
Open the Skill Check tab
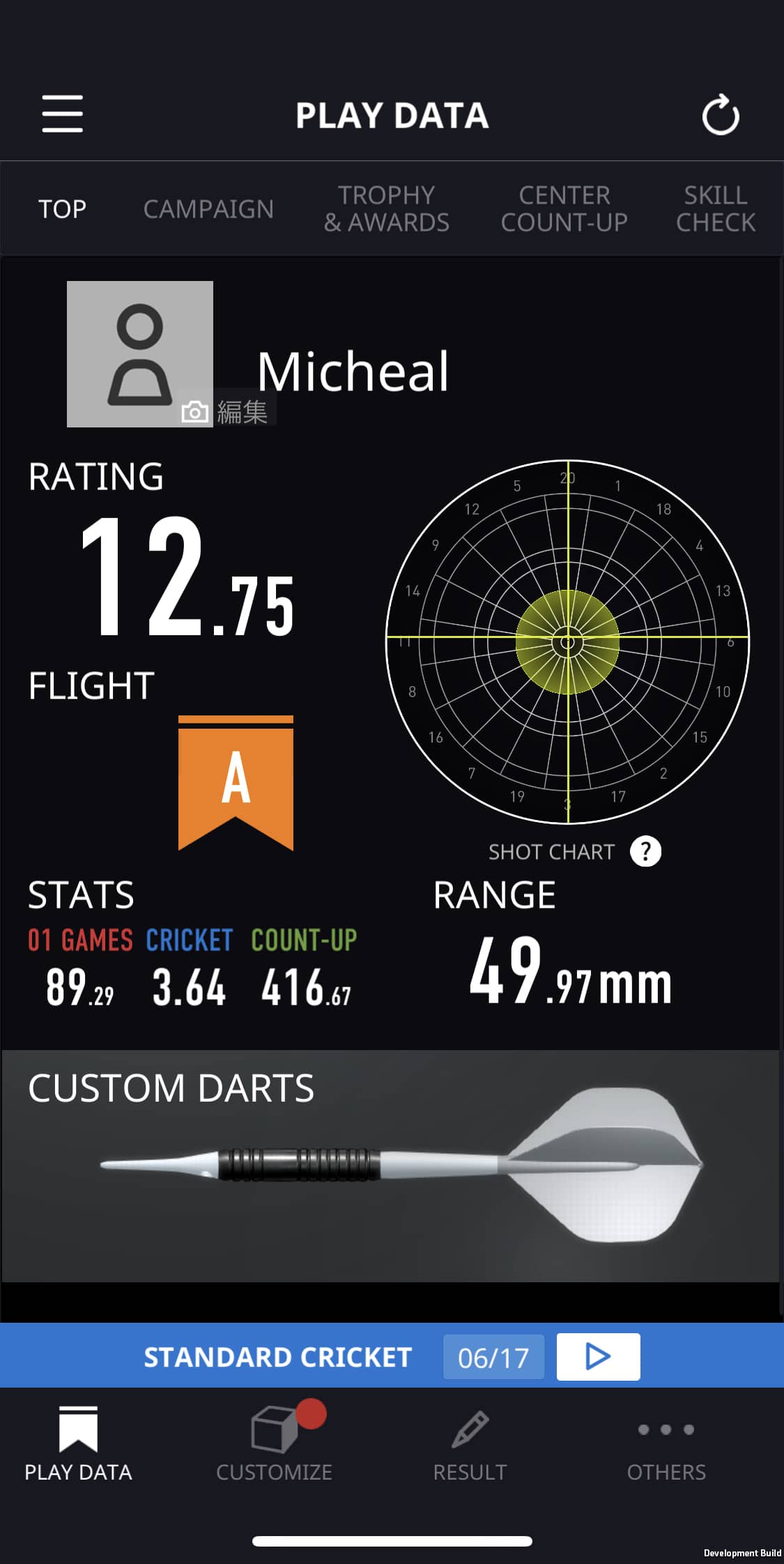tap(715, 208)
